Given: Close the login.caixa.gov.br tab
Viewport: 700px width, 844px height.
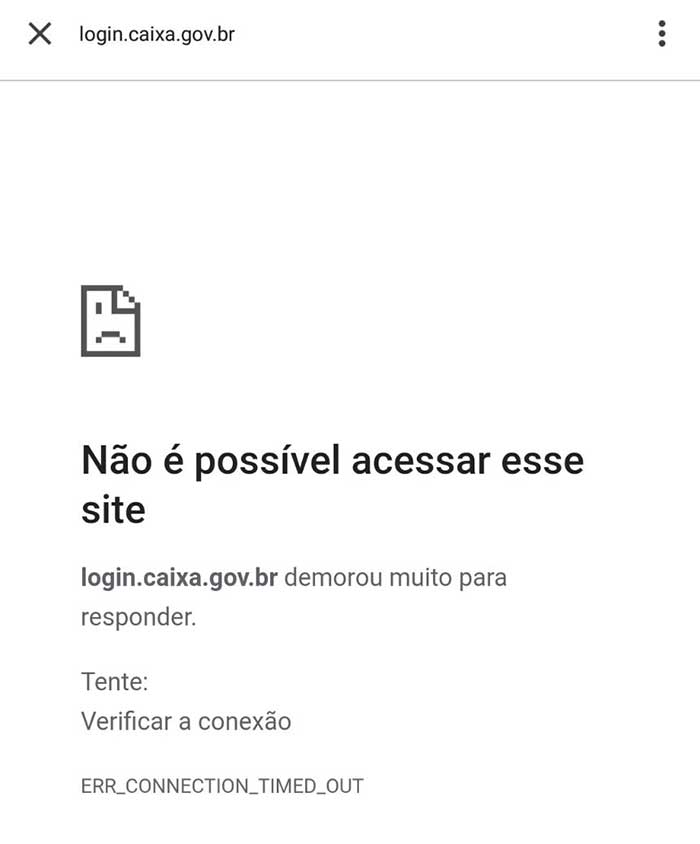Looking at the screenshot, I should pos(39,34).
